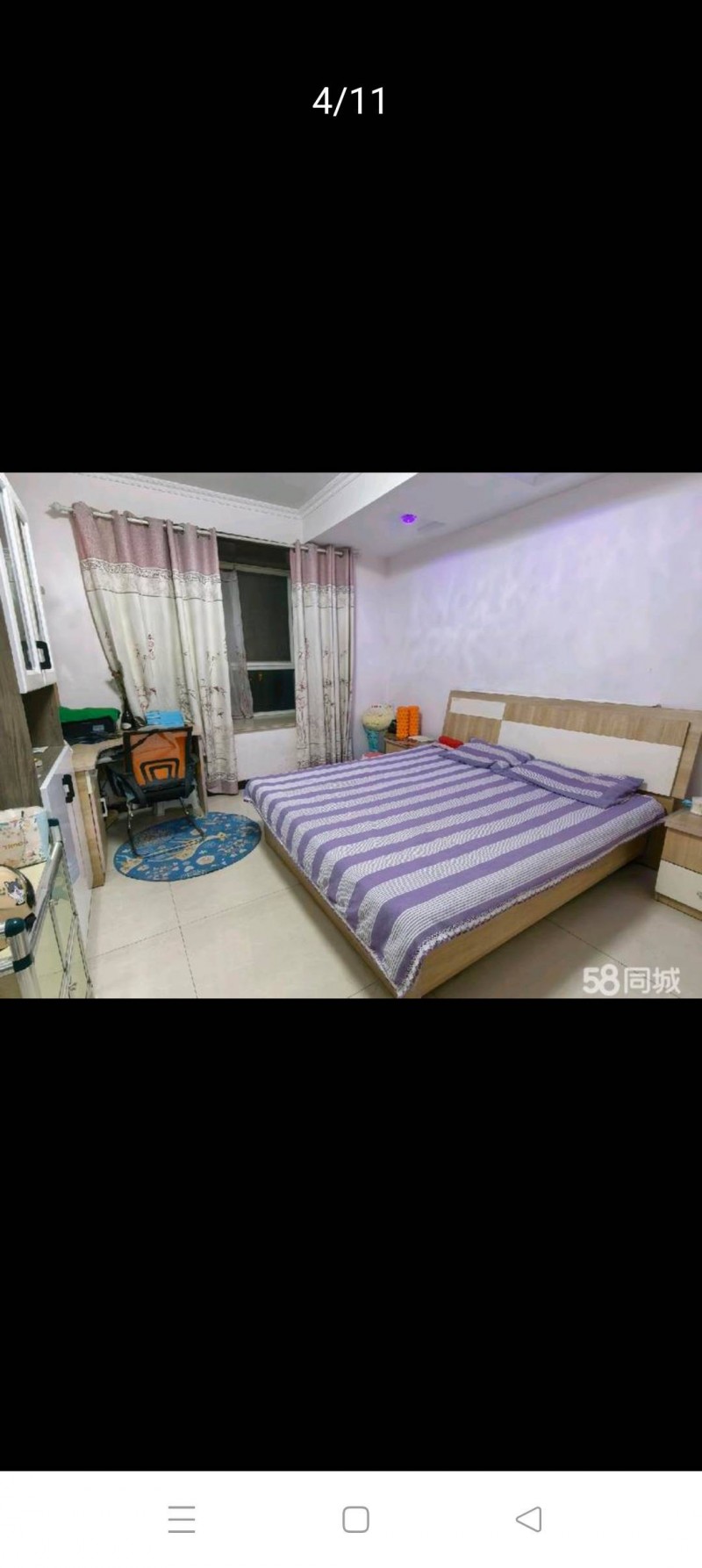Go to the home screen
Viewport: 702px width, 1568px height.
point(355,1519)
